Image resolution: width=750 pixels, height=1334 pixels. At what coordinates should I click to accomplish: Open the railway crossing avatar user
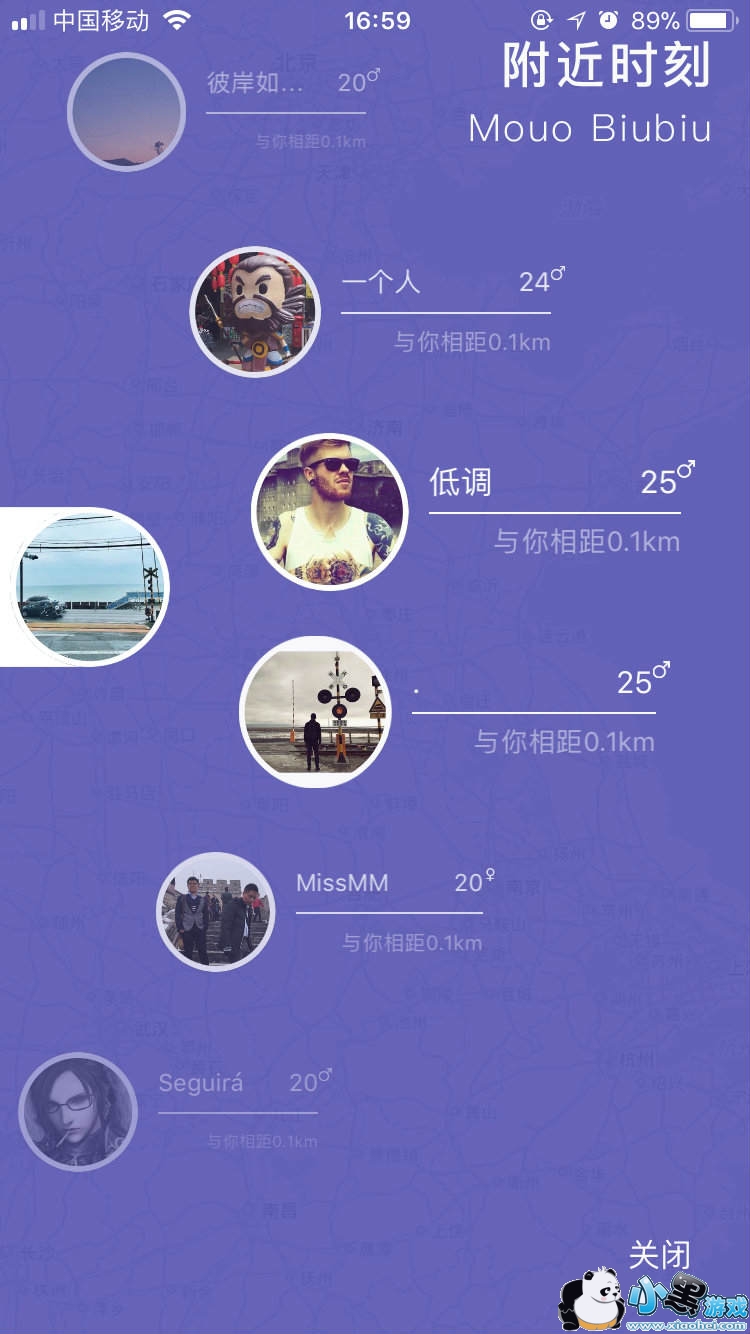click(x=316, y=711)
